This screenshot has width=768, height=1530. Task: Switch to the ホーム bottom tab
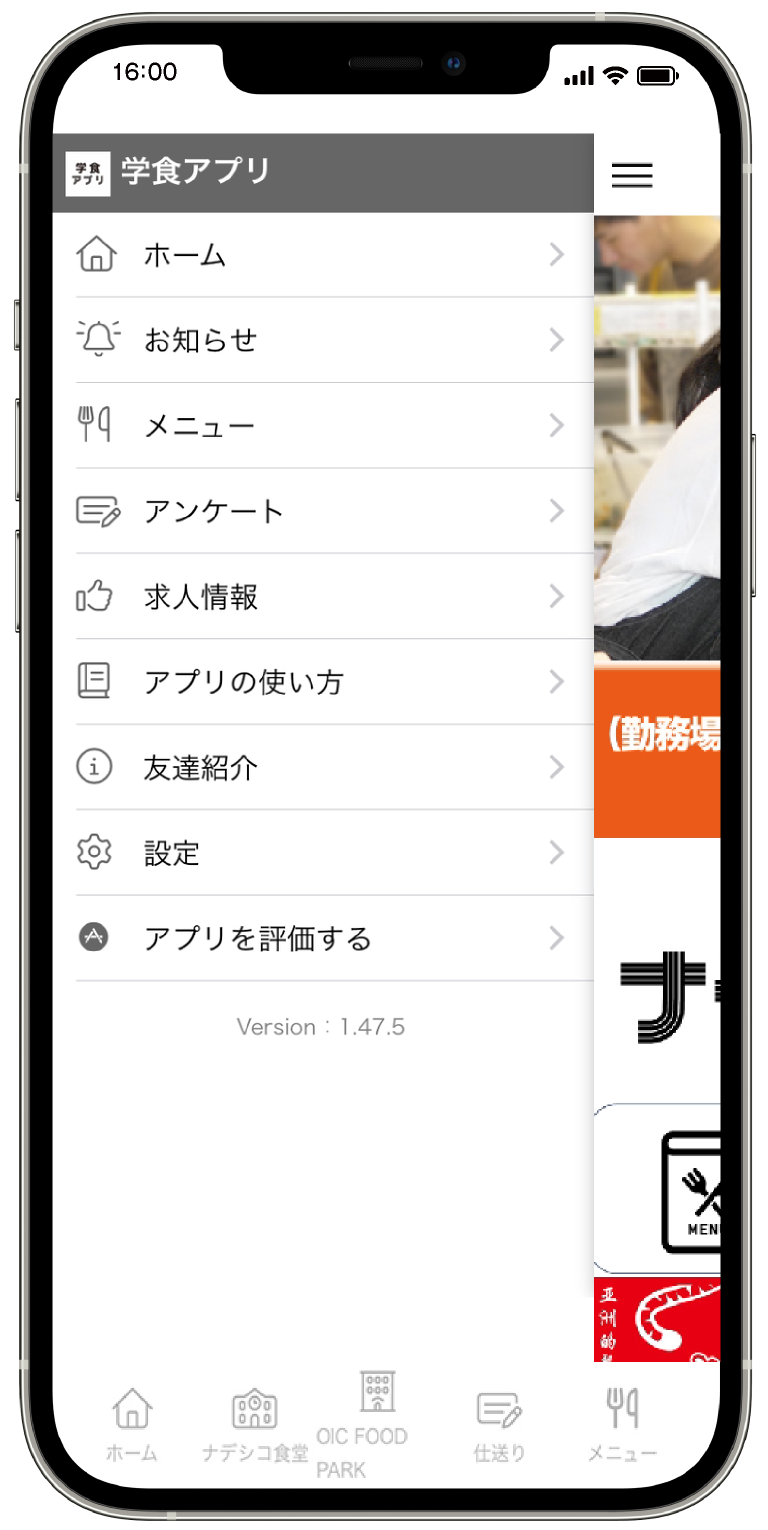132,1425
